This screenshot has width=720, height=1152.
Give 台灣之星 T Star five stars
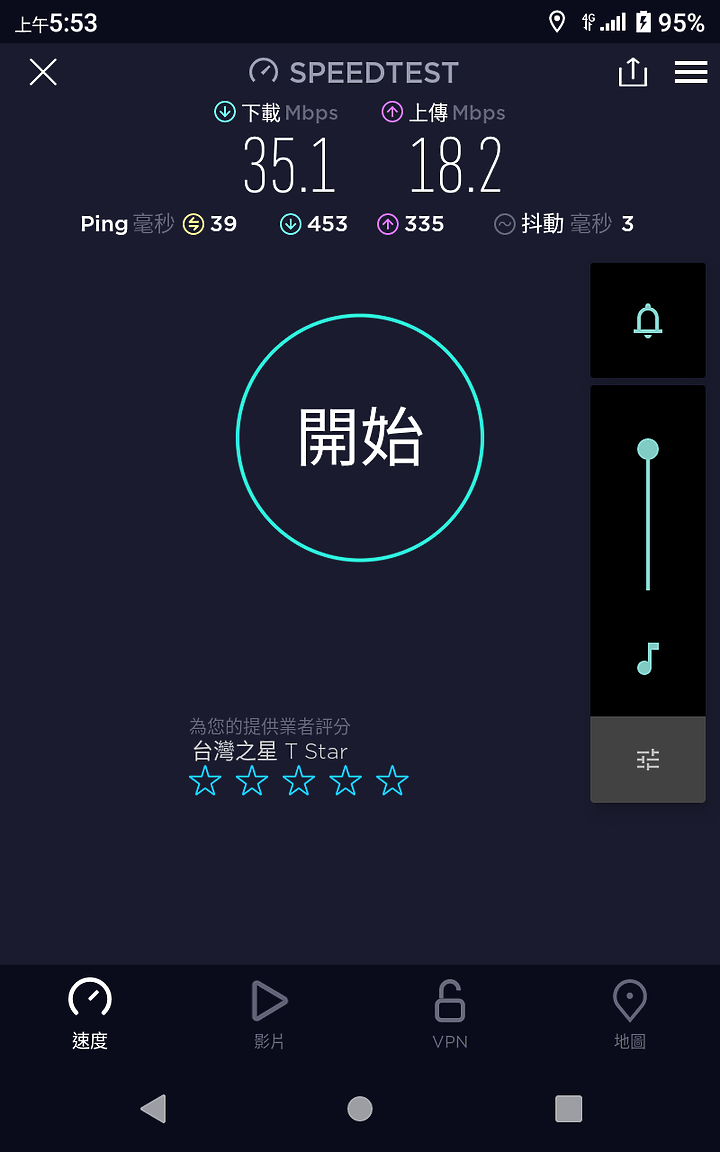(392, 781)
